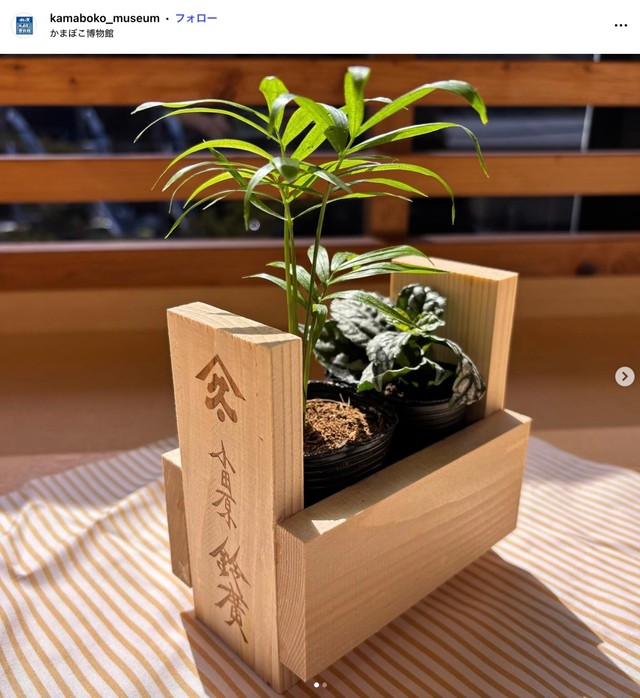Open kamaboko_museum profile picture
The width and height of the screenshot is (640, 698).
pos(22,25)
